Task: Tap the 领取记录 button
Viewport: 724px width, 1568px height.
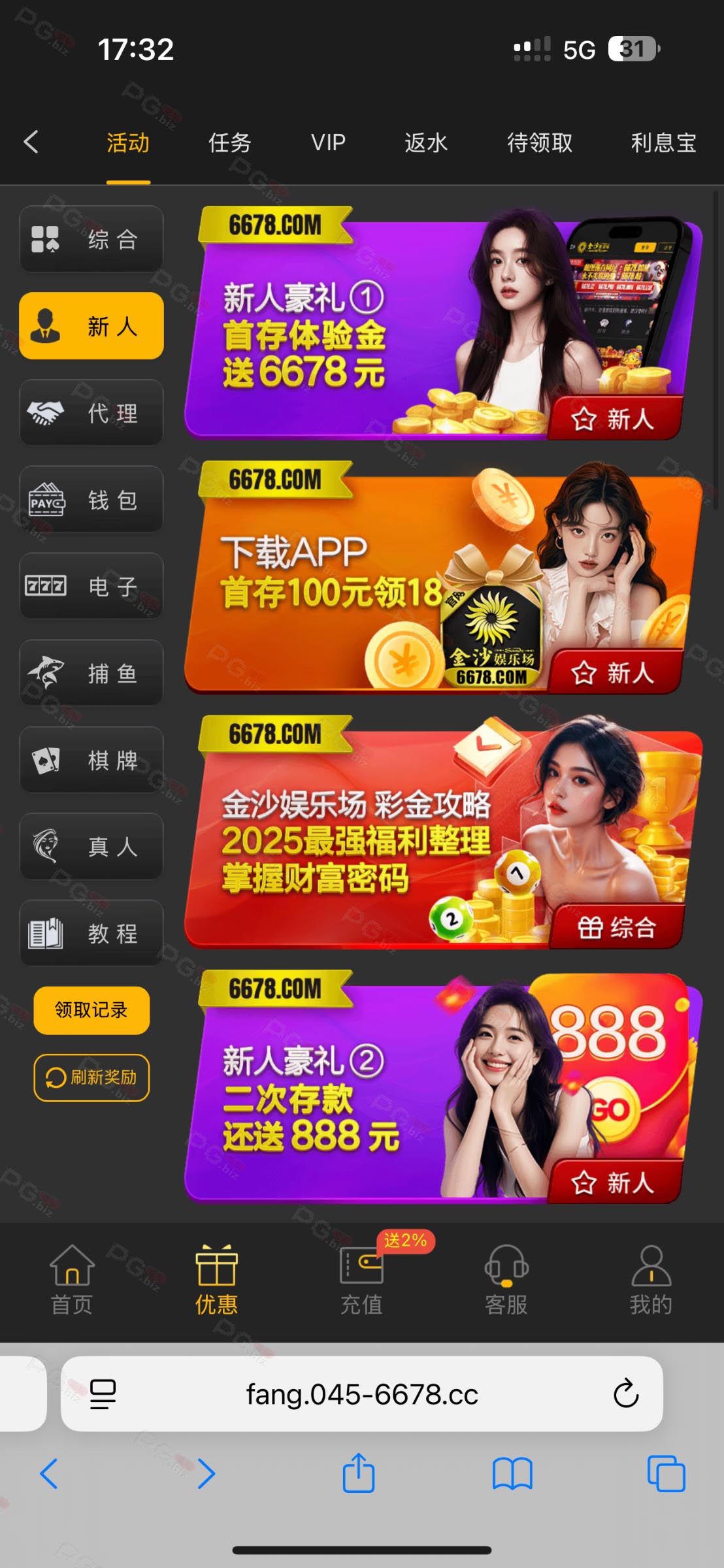Action: pyautogui.click(x=91, y=1010)
